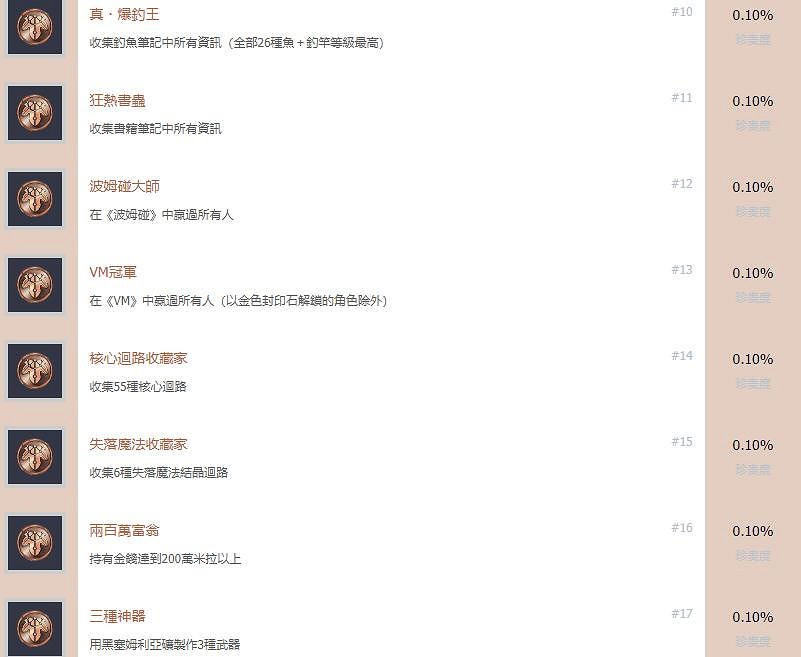Open the 波姆碰大師 trophy entry
The height and width of the screenshot is (657, 801).
coord(124,187)
